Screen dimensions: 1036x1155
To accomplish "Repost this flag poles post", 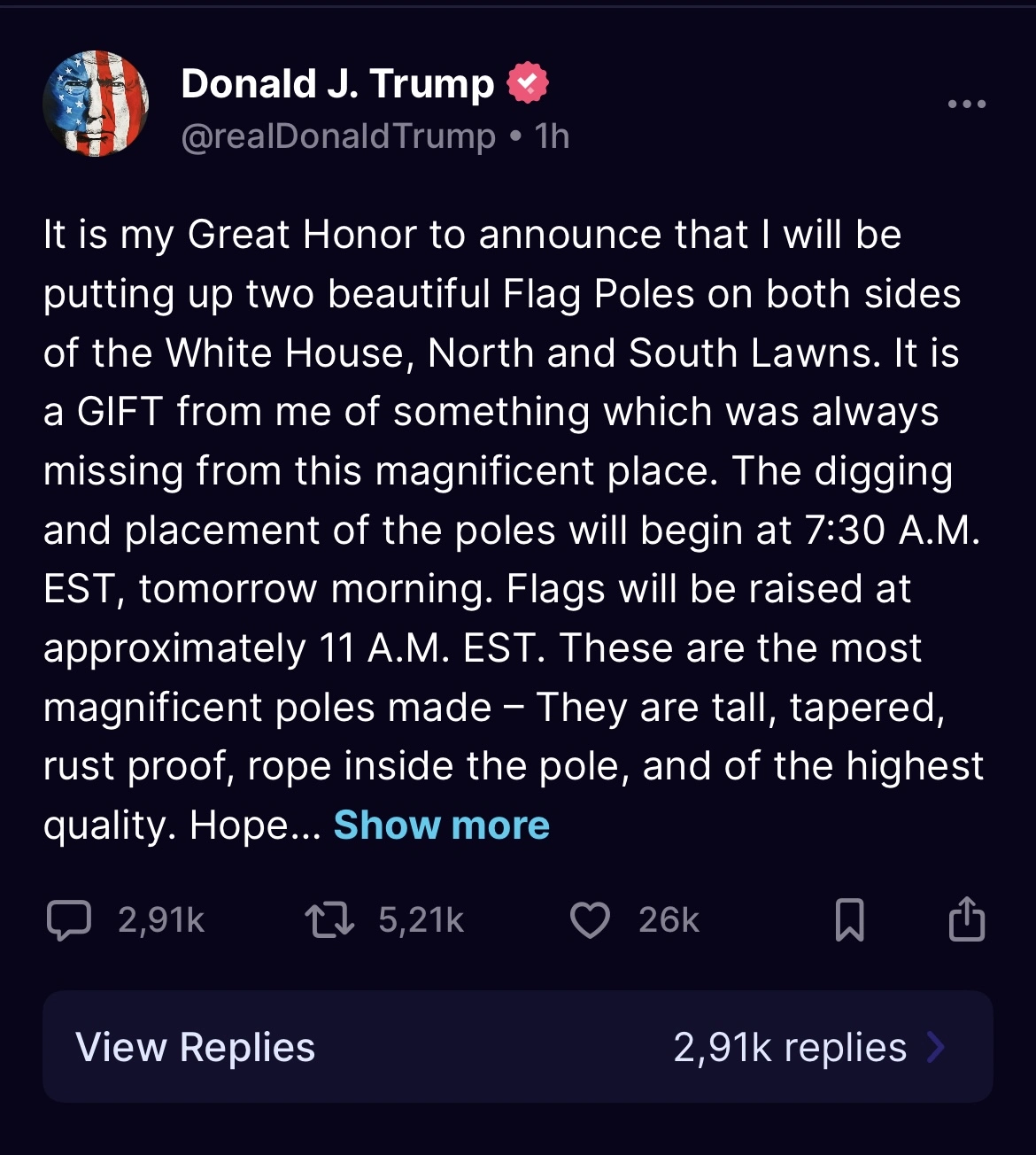I will click(329, 920).
